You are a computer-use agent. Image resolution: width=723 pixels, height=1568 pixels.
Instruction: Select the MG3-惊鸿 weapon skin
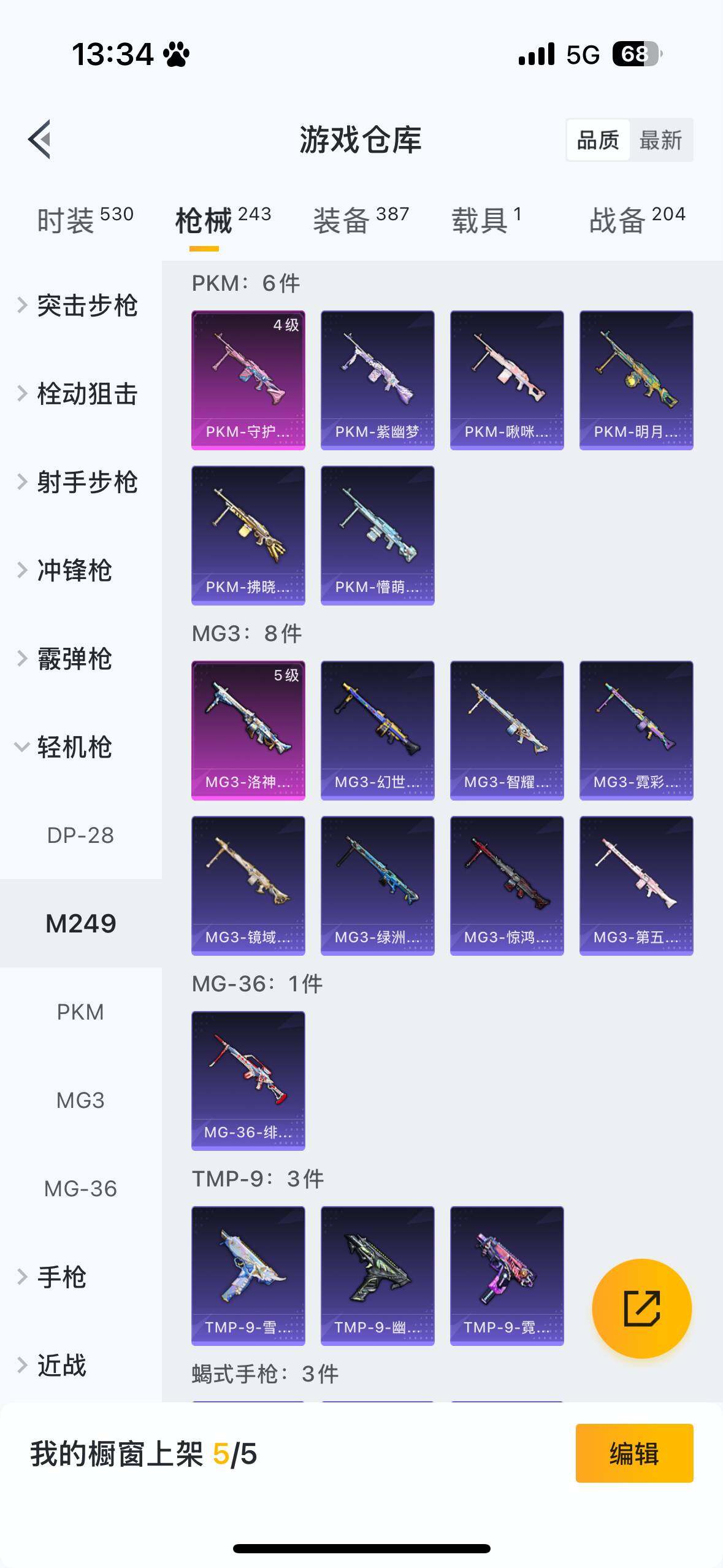coord(507,883)
